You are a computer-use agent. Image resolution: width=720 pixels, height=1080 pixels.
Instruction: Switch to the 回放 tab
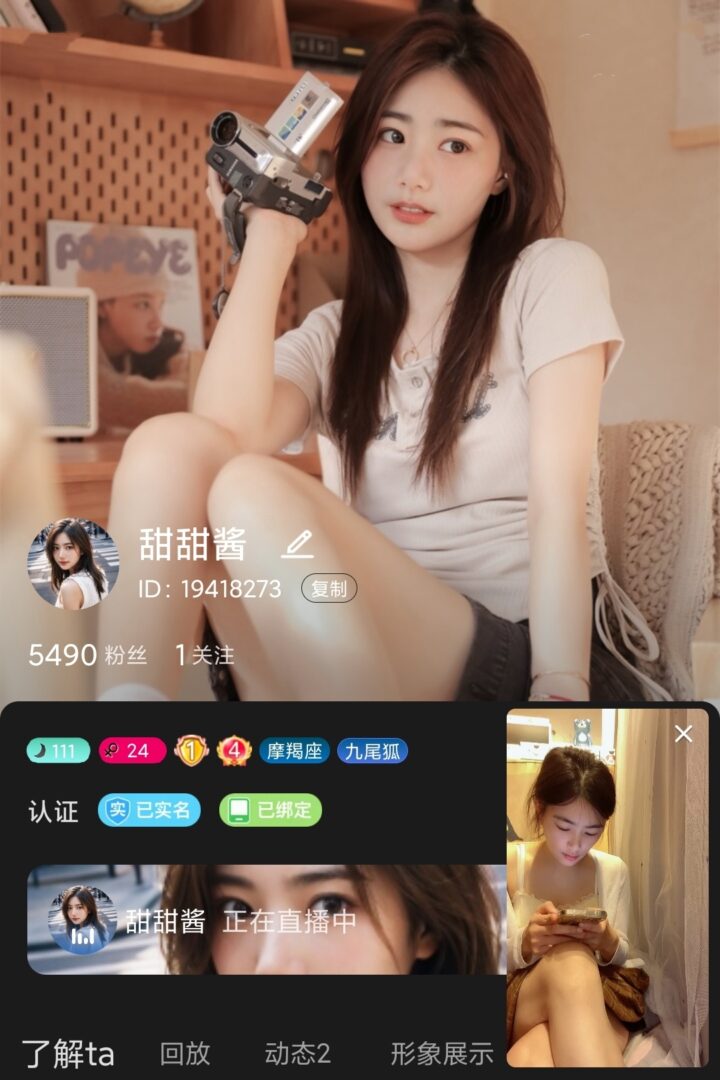pyautogui.click(x=185, y=1053)
